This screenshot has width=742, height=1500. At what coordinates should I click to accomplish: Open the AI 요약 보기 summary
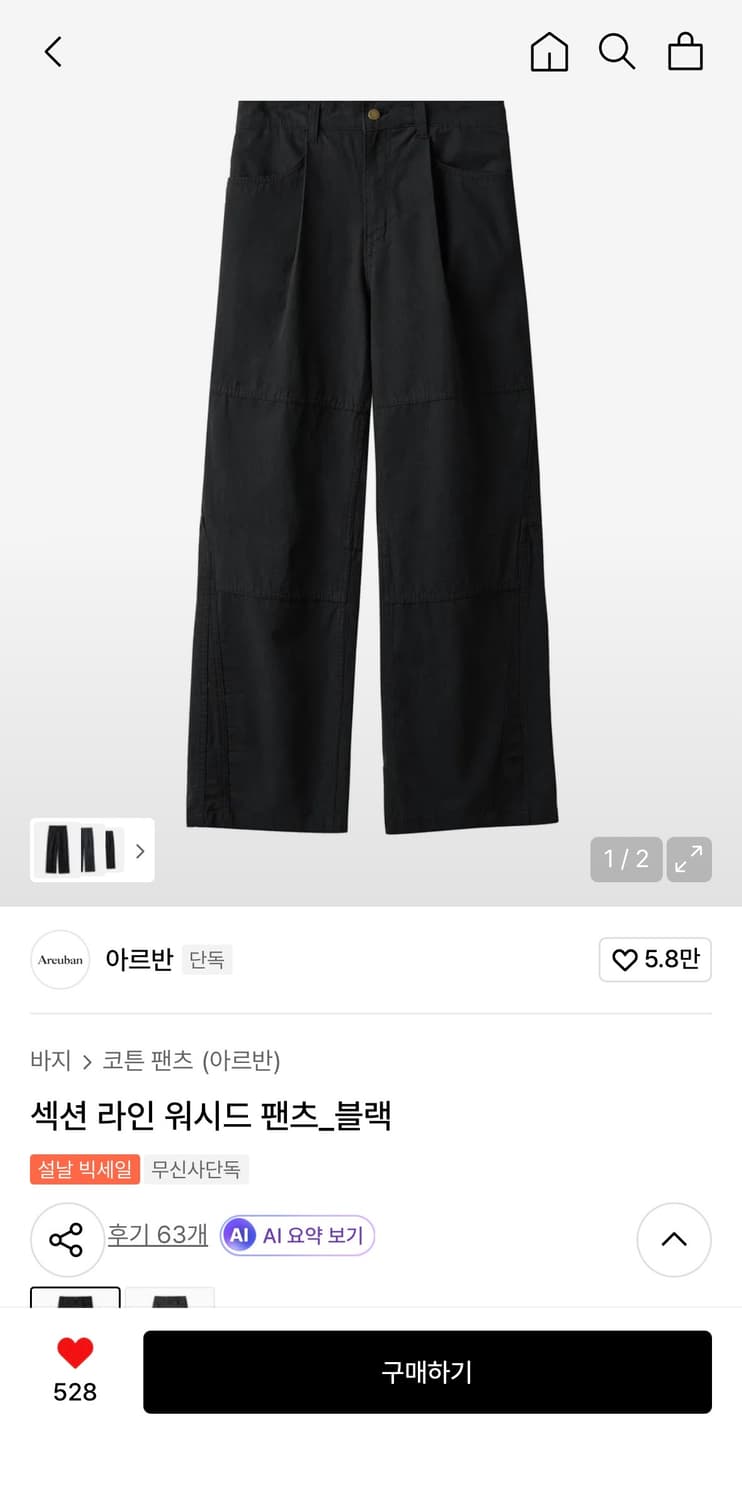[x=296, y=1235]
